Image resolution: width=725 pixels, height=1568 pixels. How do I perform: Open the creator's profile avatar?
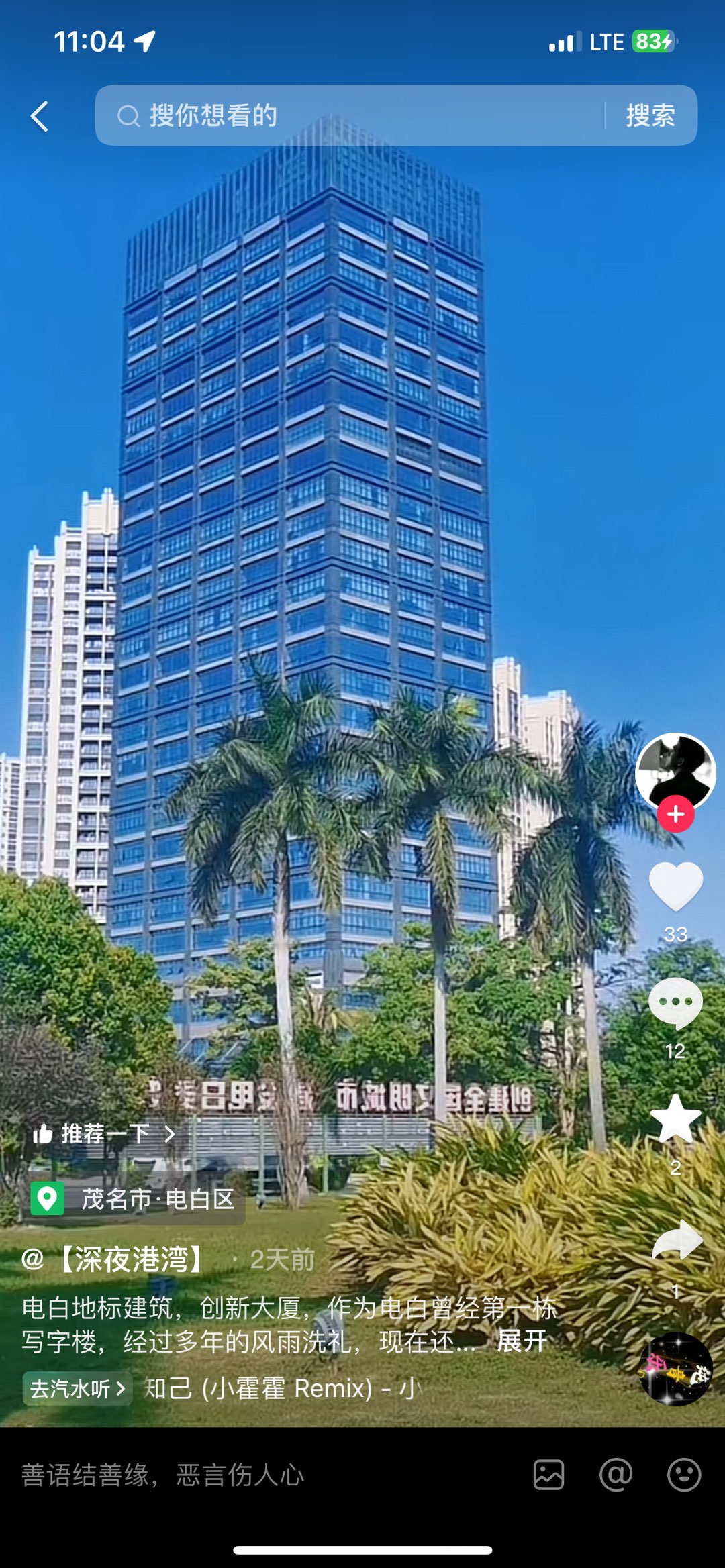[x=675, y=770]
